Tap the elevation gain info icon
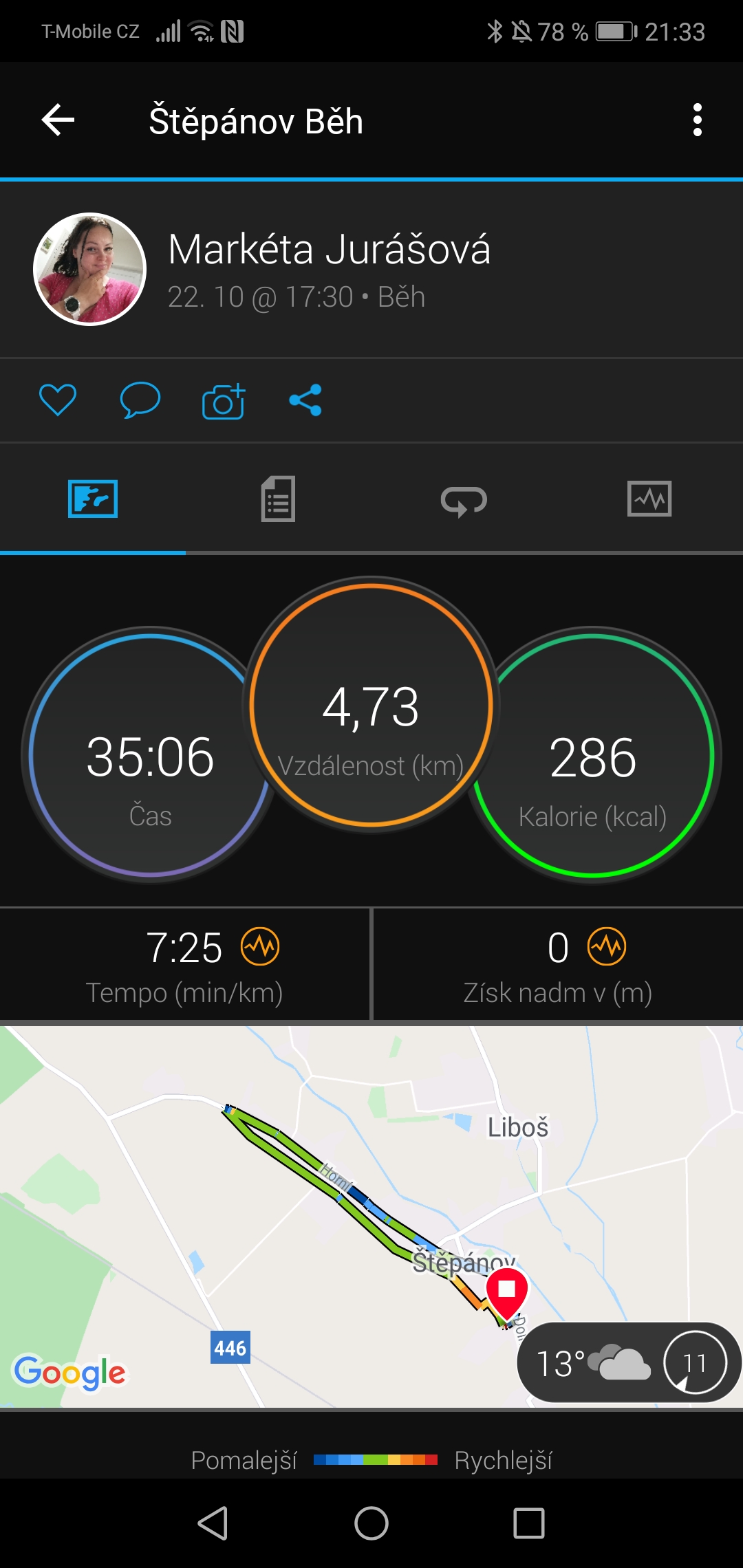The height and width of the screenshot is (1568, 743). (x=607, y=947)
